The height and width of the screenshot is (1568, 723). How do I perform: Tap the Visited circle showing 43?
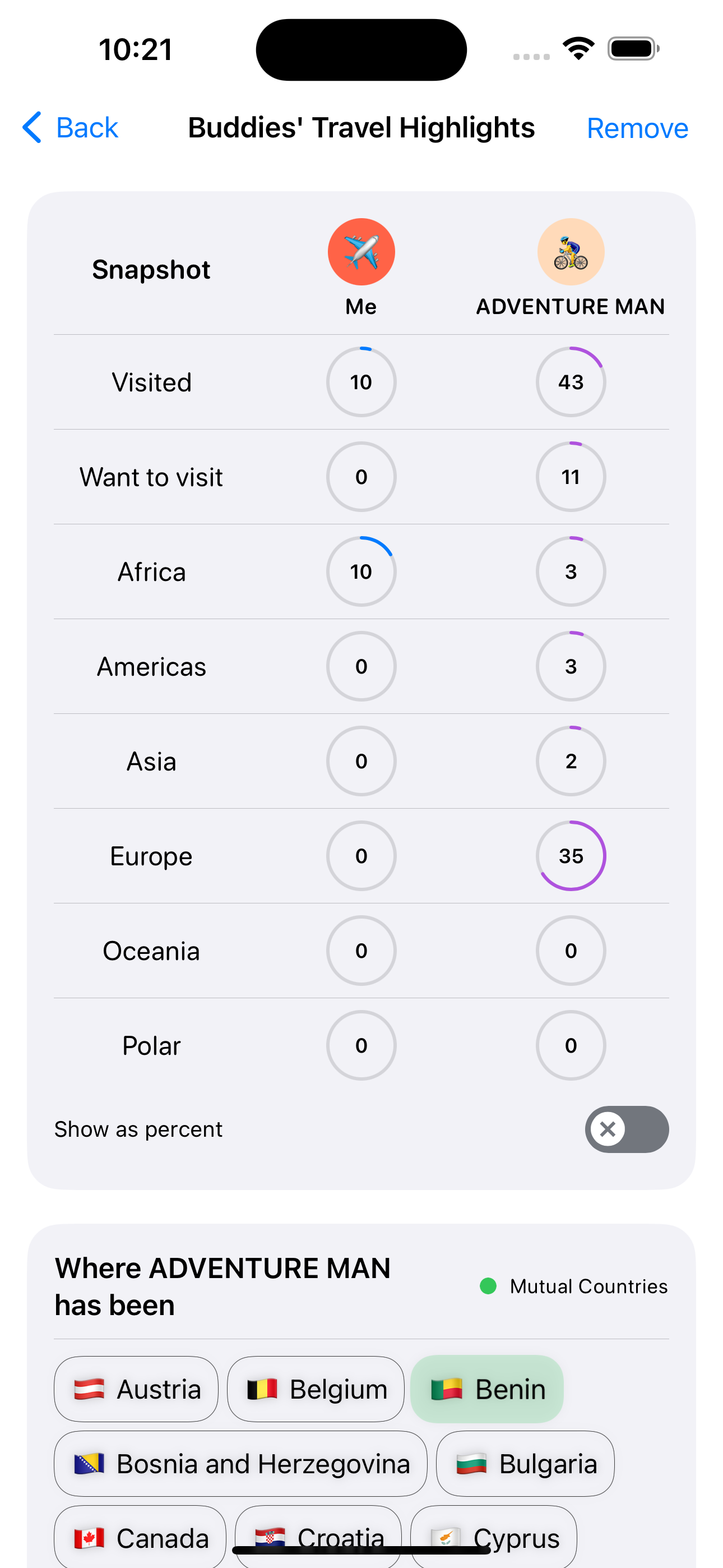pyautogui.click(x=570, y=382)
